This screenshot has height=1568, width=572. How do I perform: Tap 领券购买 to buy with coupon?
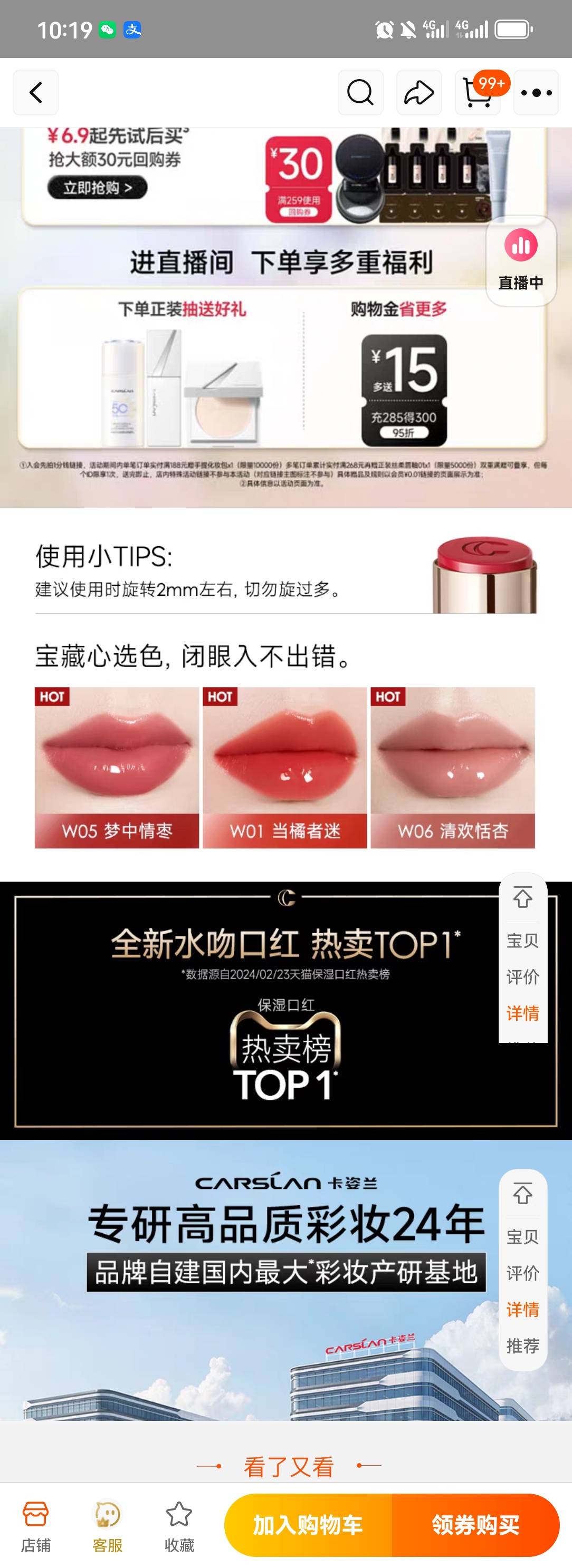(x=475, y=1525)
